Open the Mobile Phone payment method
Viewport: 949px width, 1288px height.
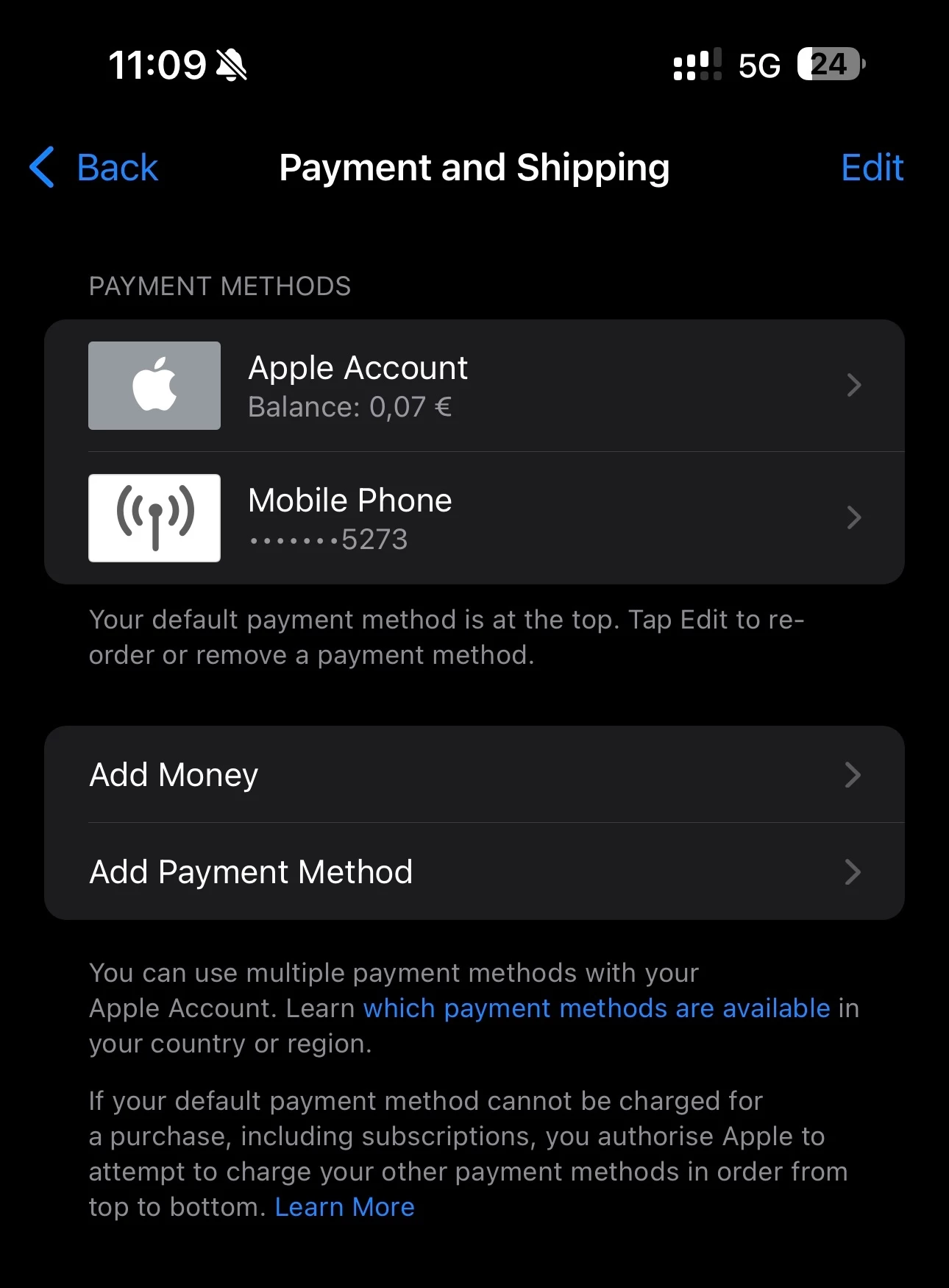pos(474,518)
